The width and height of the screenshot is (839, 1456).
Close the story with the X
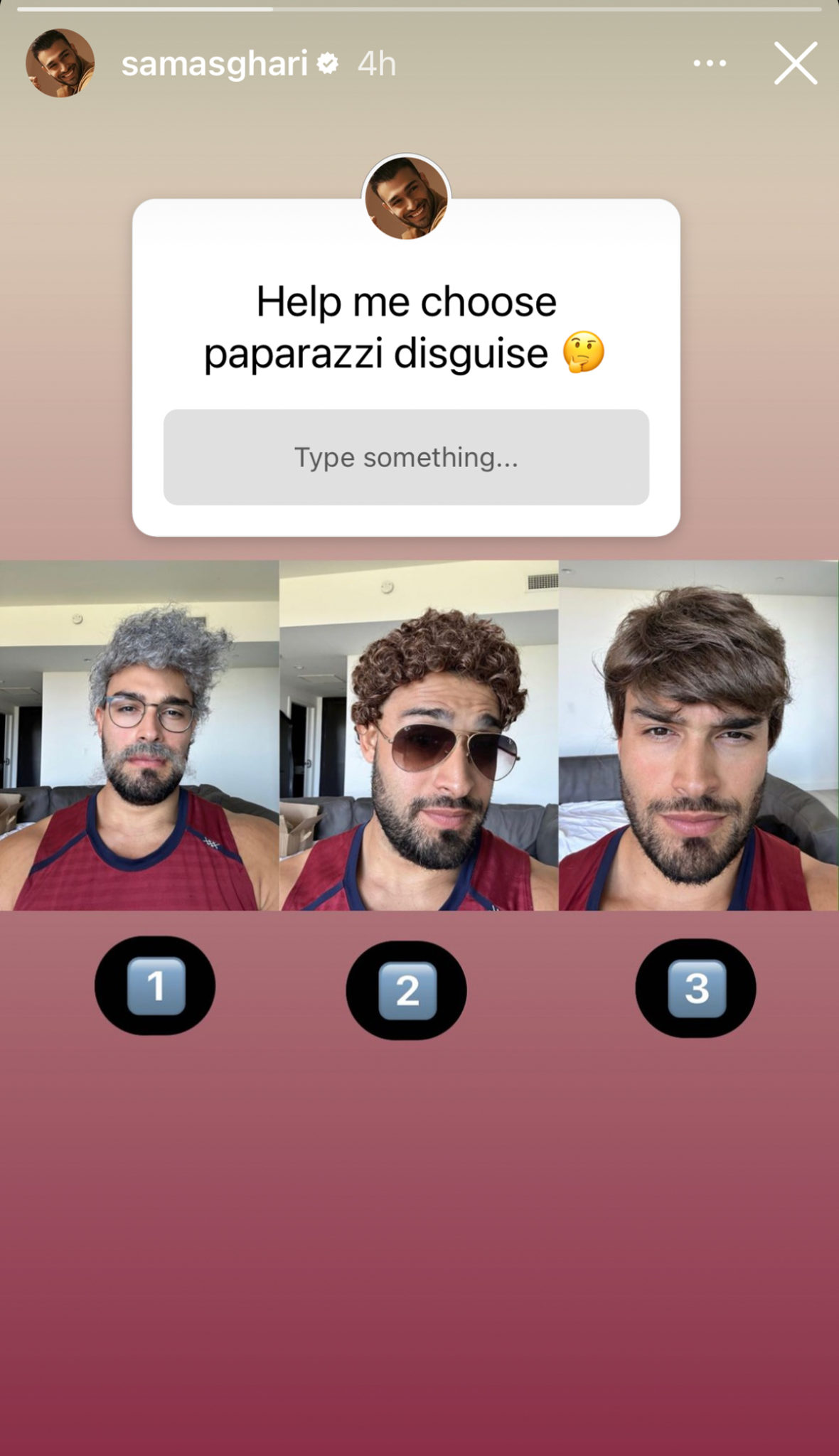[x=795, y=64]
